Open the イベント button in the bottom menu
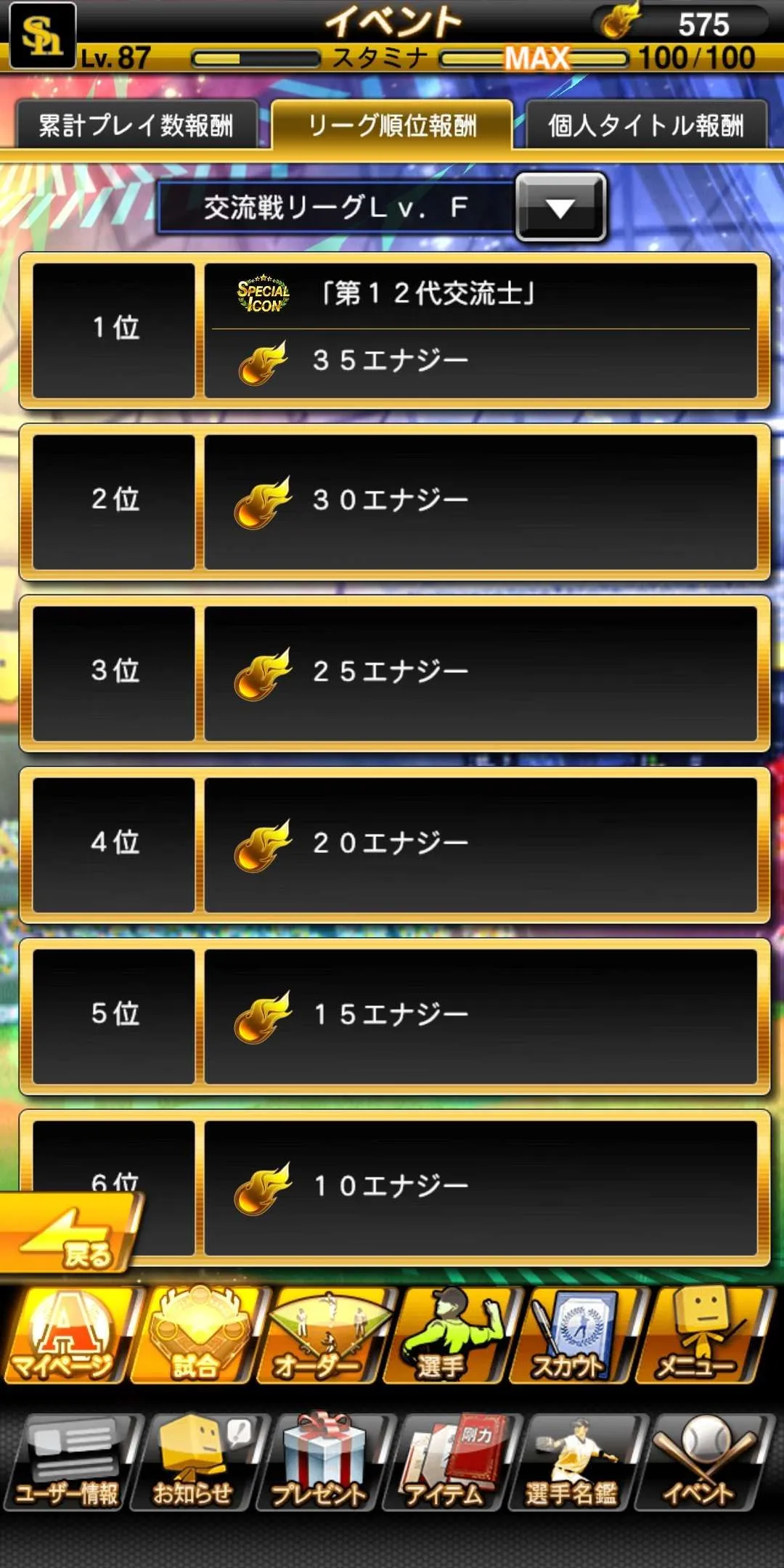Screen dimensions: 784x1568 coord(698,1463)
